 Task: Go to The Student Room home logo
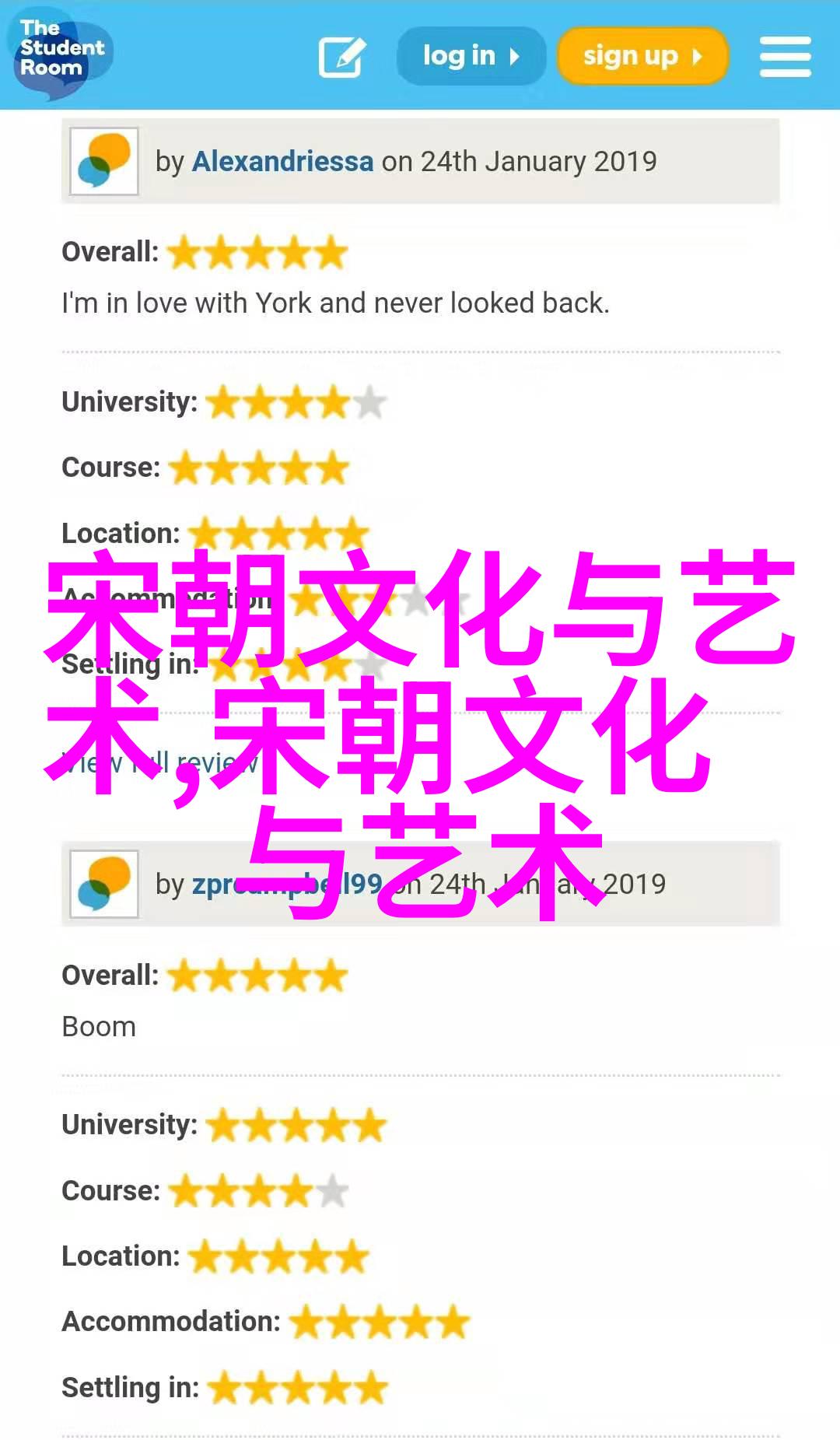61,51
